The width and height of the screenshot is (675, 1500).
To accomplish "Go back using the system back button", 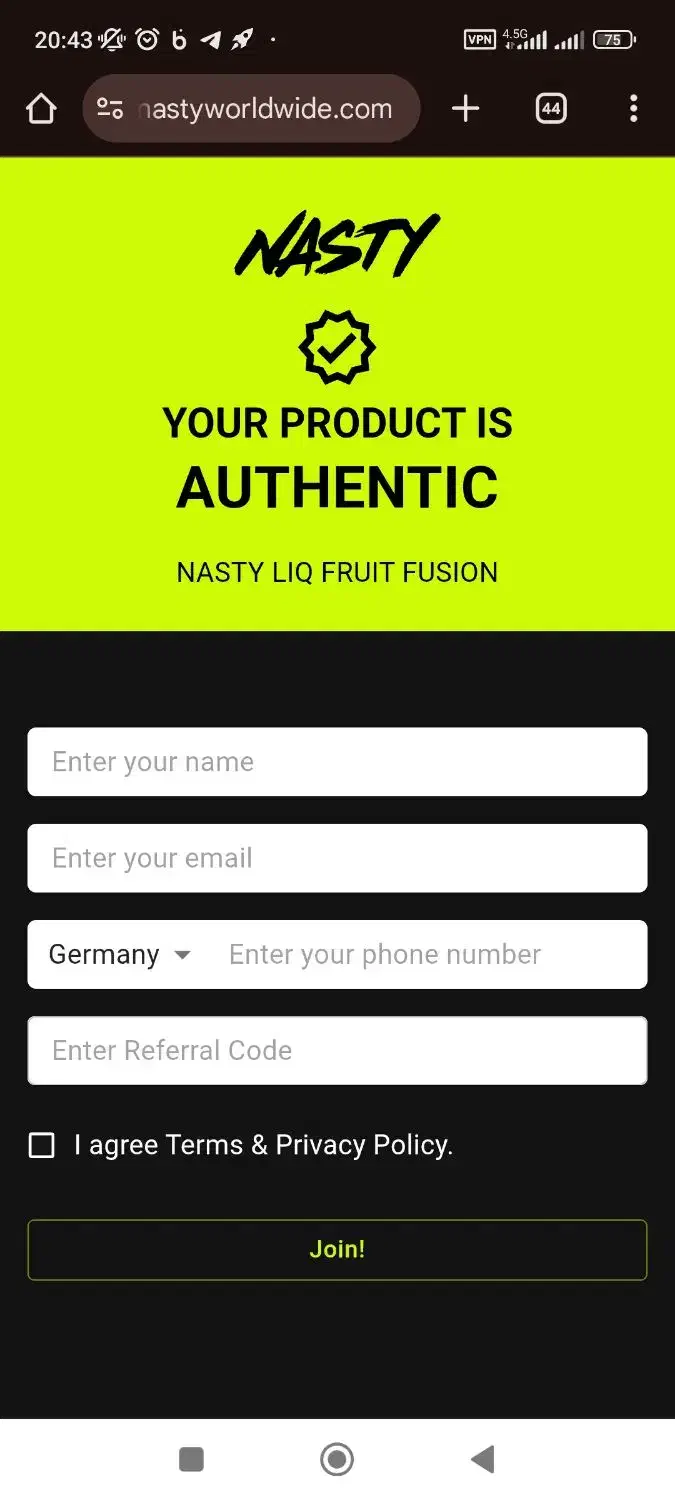I will (x=483, y=1460).
